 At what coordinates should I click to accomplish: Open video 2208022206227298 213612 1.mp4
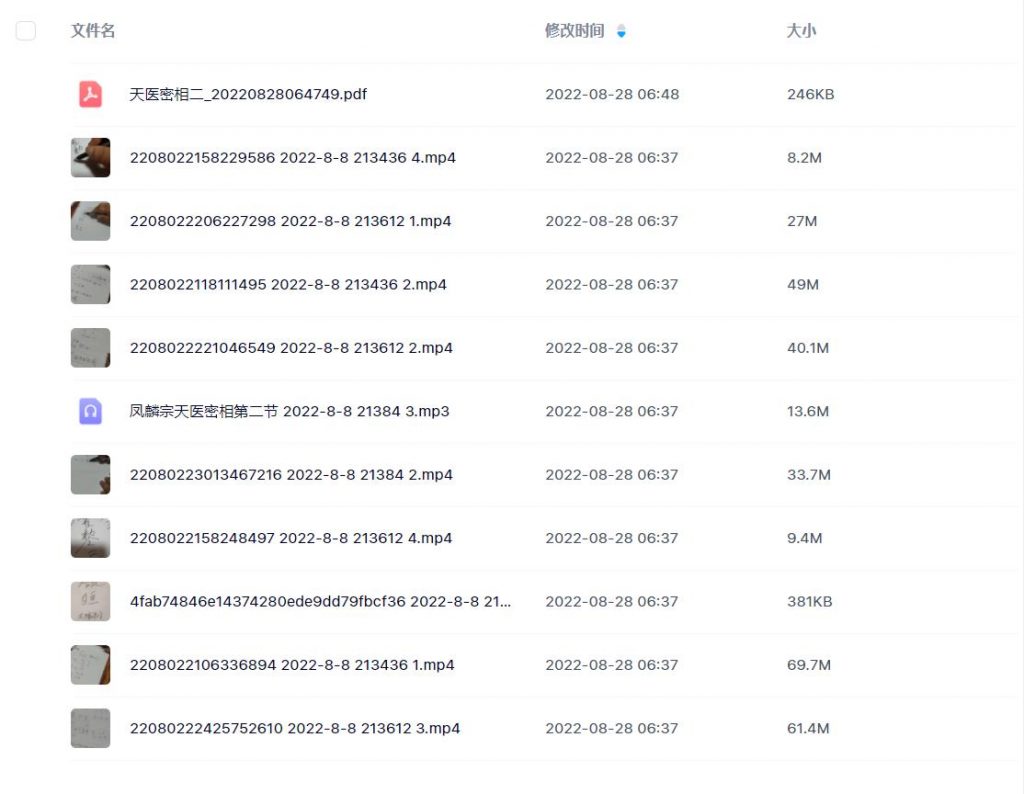point(290,221)
